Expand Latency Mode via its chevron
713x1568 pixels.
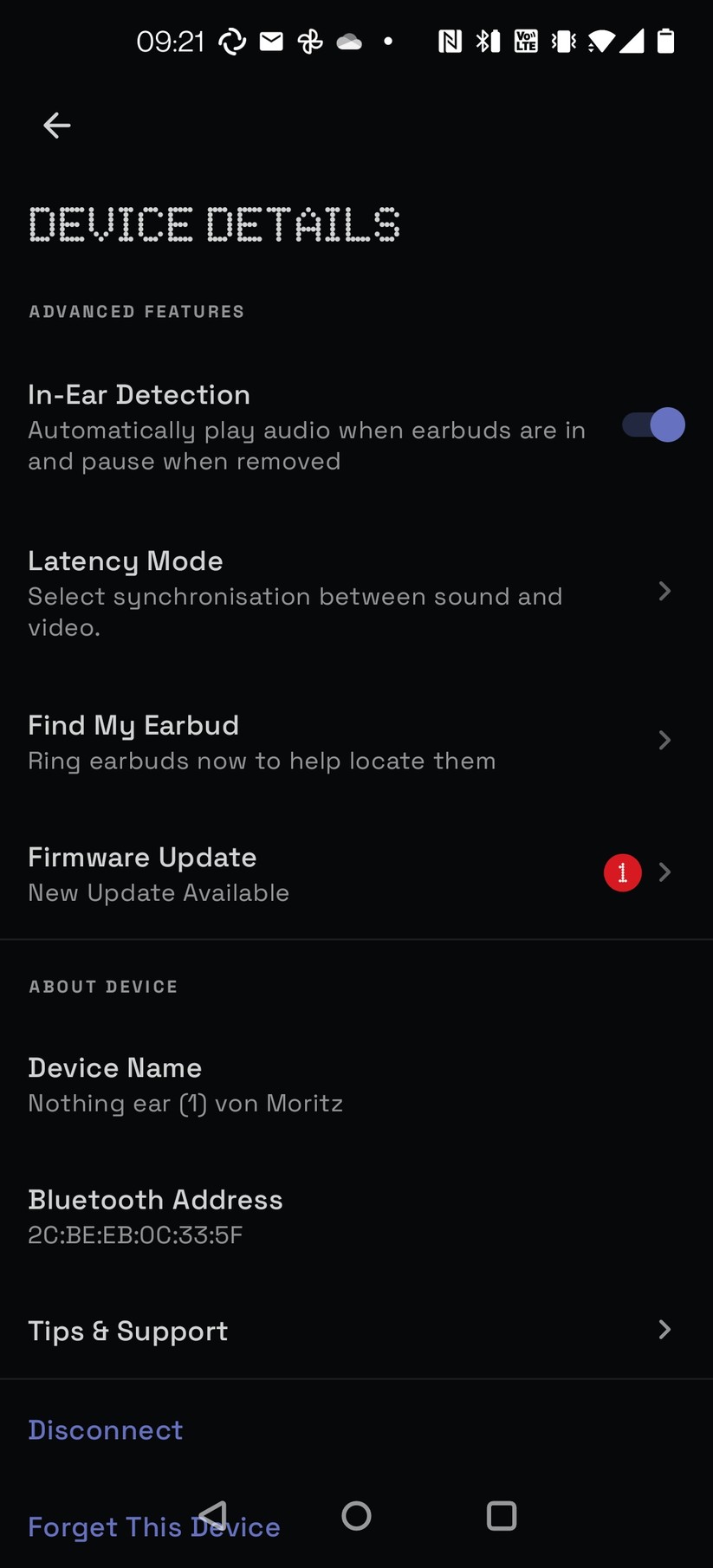click(664, 591)
